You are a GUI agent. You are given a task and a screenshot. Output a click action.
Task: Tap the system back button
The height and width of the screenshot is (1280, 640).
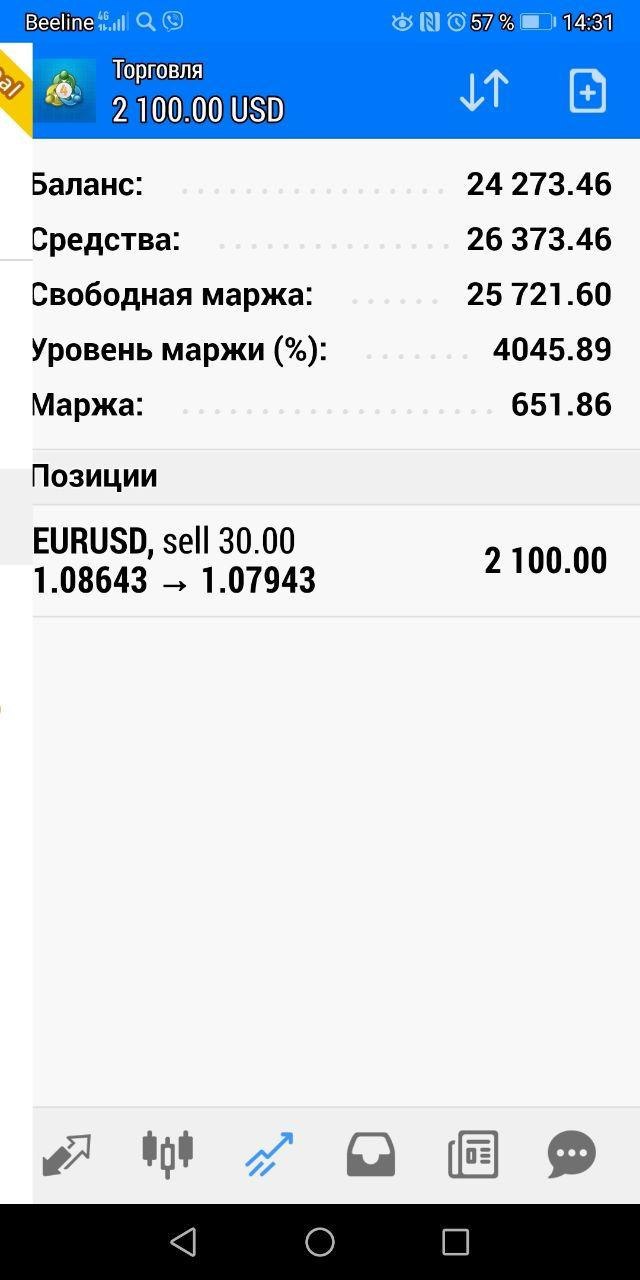pyautogui.click(x=183, y=1242)
